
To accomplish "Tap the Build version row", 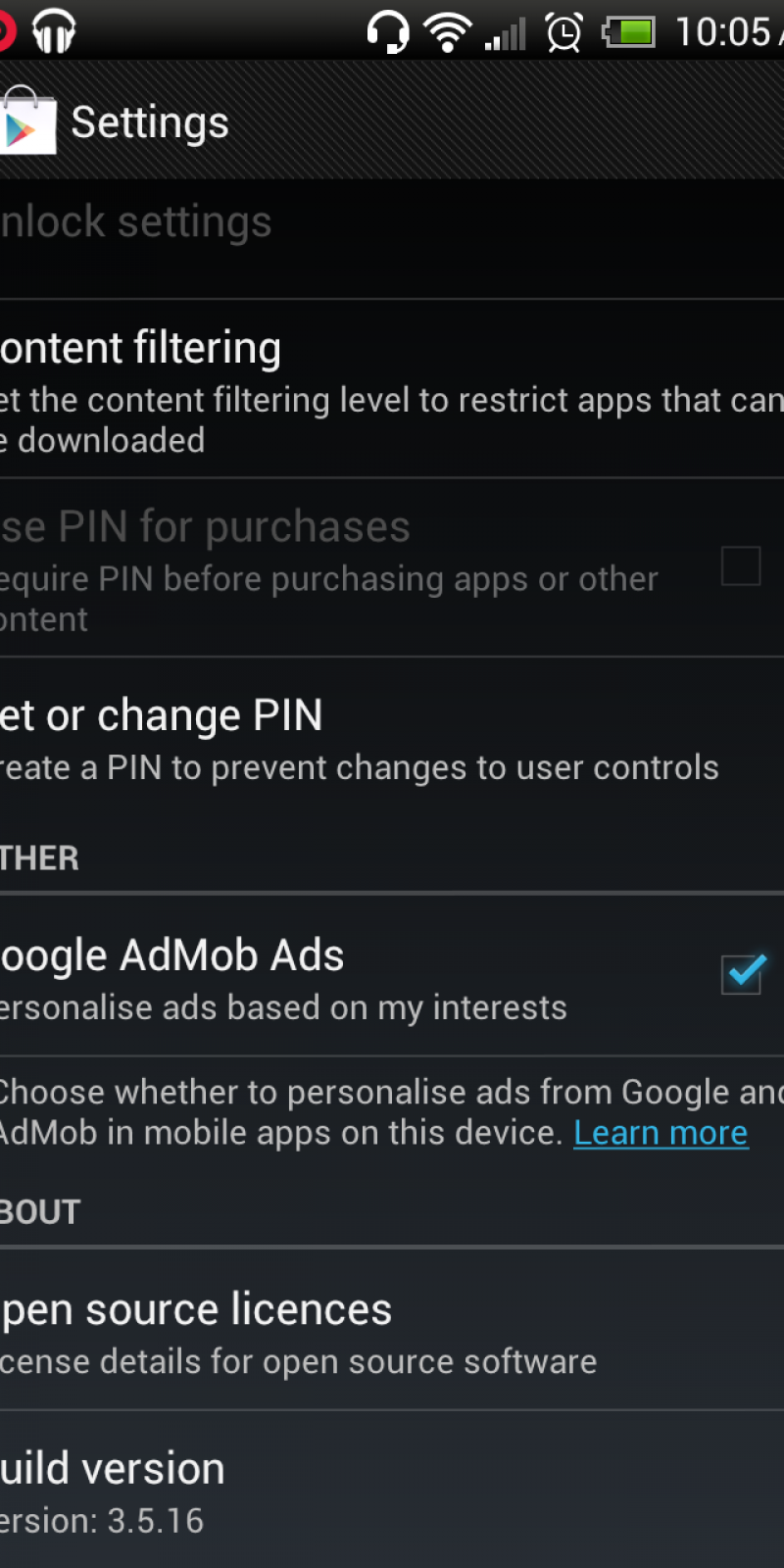I will click(392, 1491).
